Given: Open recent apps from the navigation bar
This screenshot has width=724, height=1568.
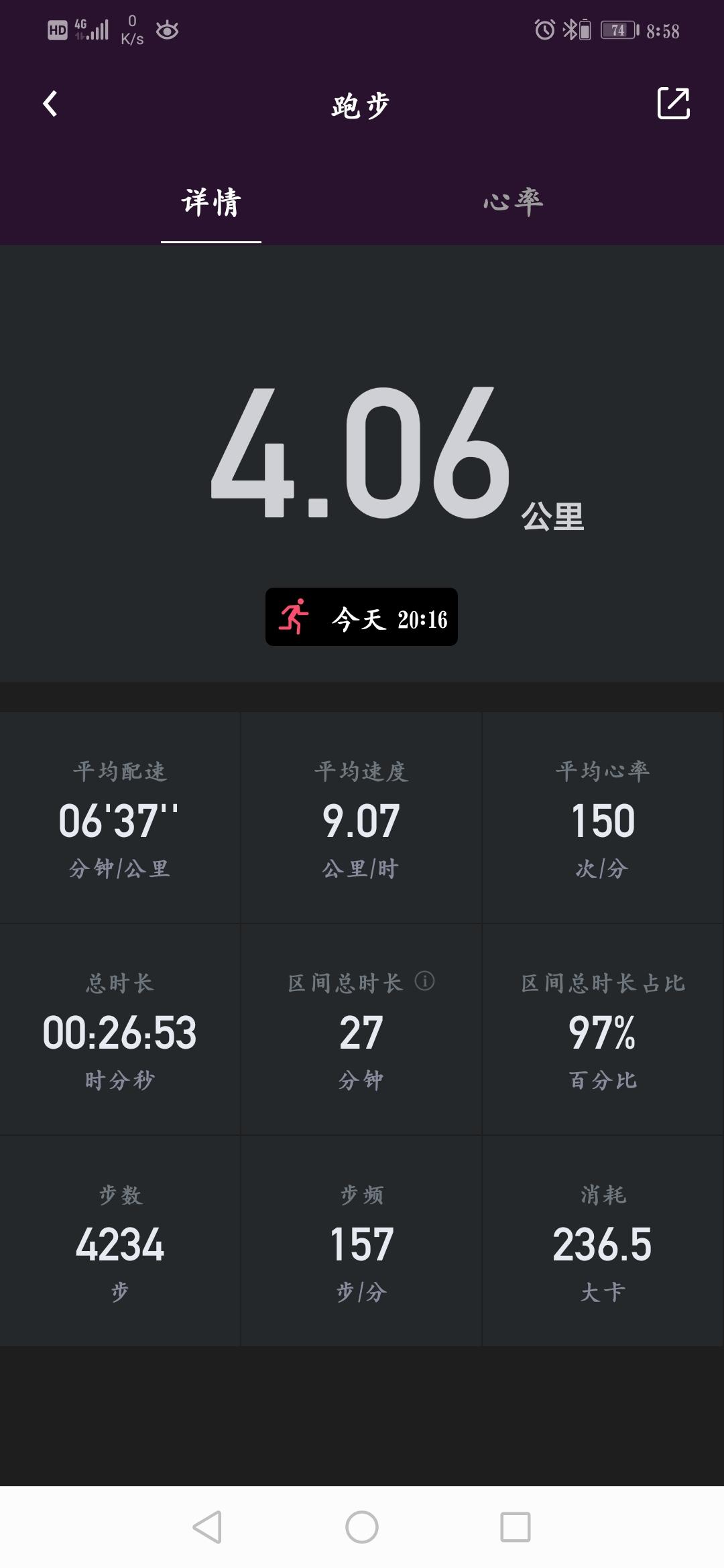Looking at the screenshot, I should tap(516, 1528).
